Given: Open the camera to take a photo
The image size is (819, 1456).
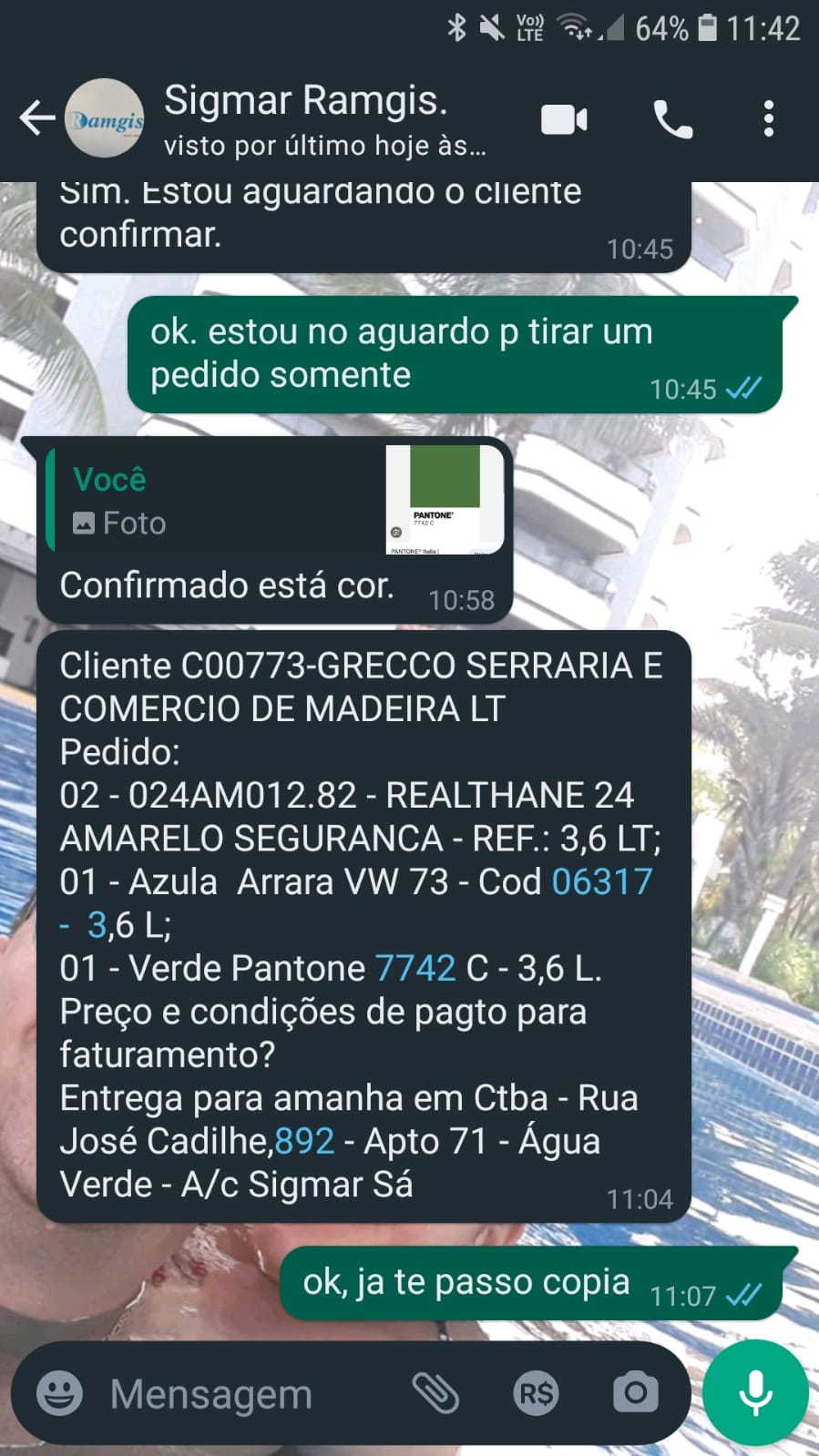Looking at the screenshot, I should [635, 1393].
